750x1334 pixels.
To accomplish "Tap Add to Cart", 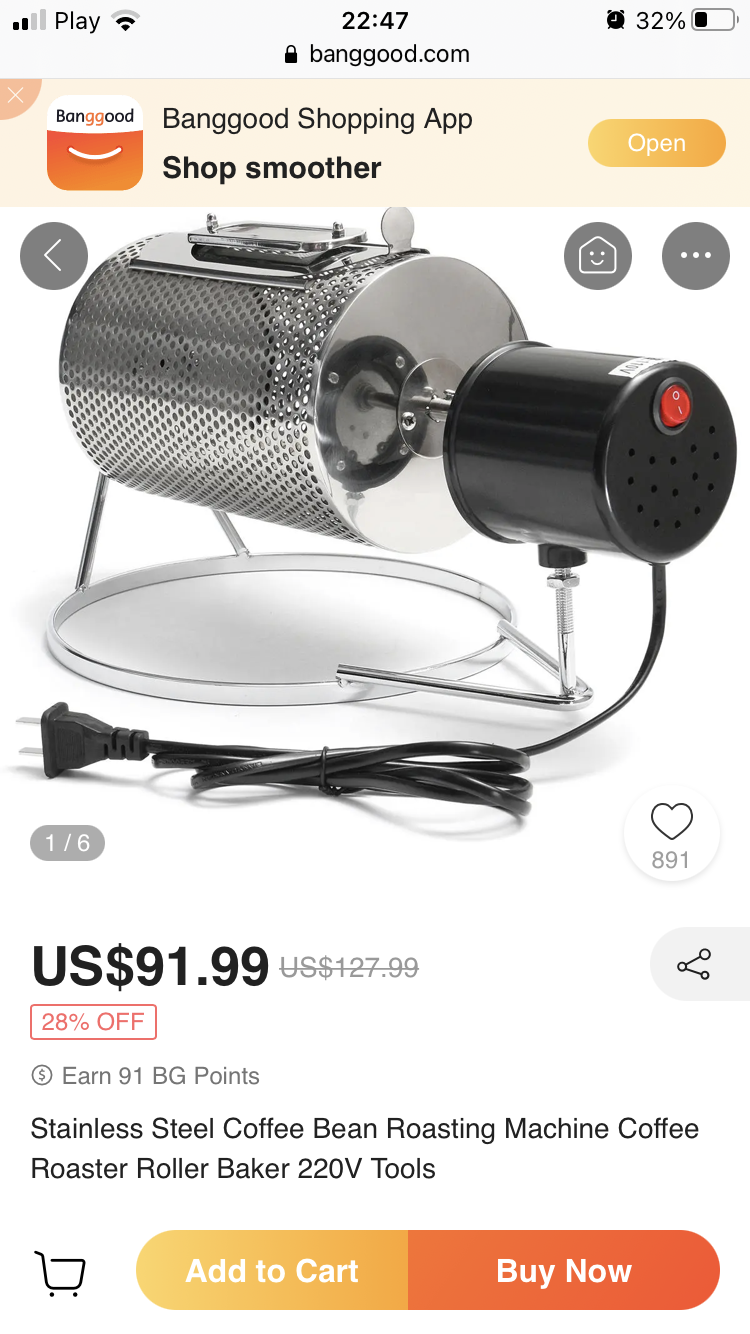I will point(272,1271).
